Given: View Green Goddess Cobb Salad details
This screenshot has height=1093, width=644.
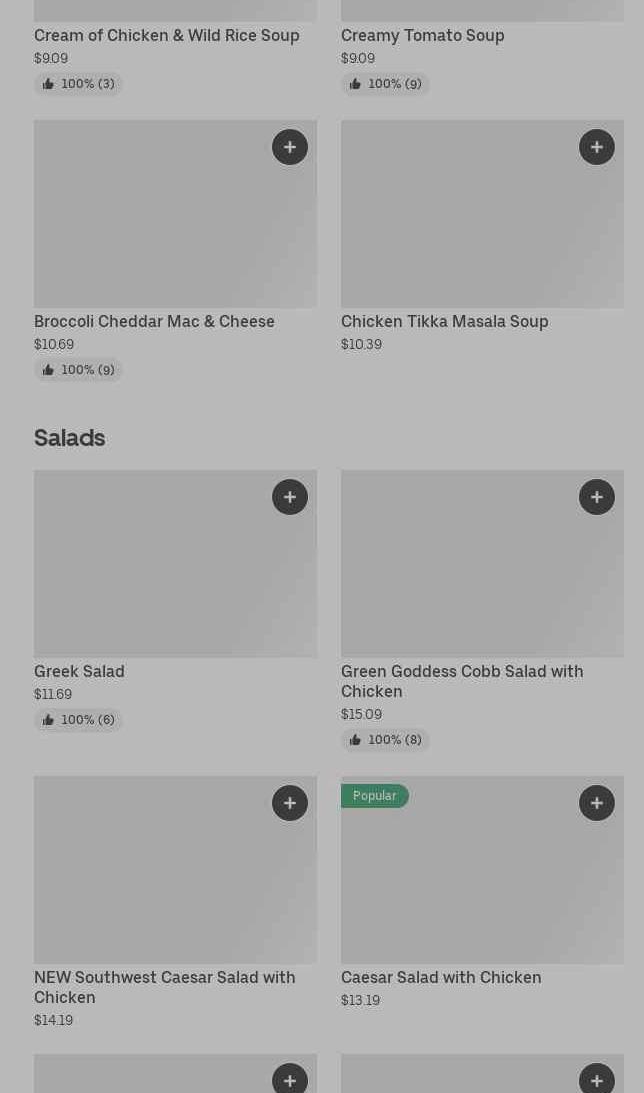Looking at the screenshot, I should coord(461,680).
